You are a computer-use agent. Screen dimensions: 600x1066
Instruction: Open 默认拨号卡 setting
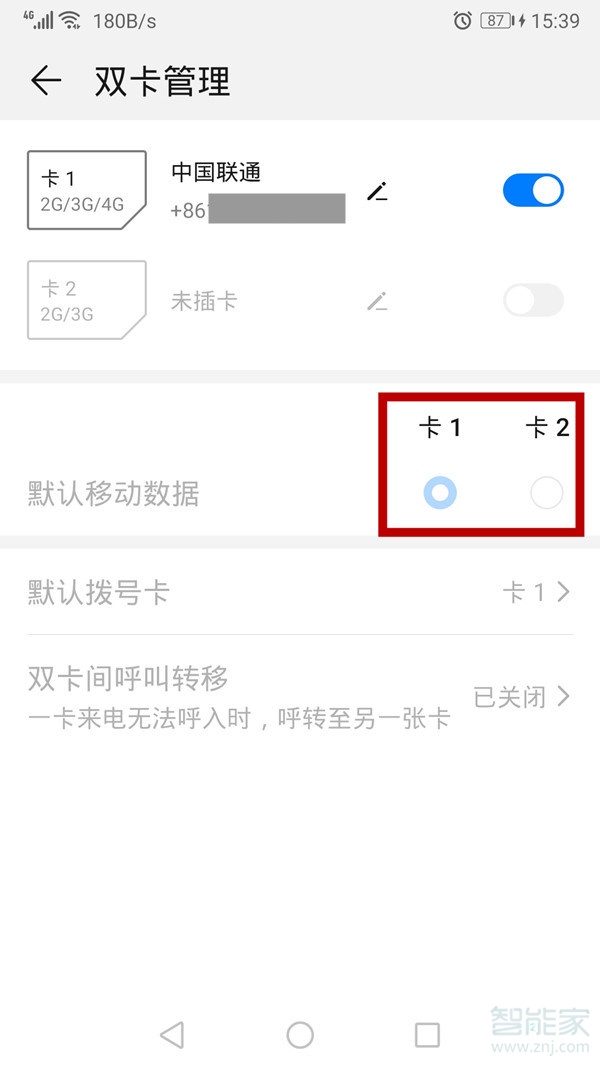point(300,592)
